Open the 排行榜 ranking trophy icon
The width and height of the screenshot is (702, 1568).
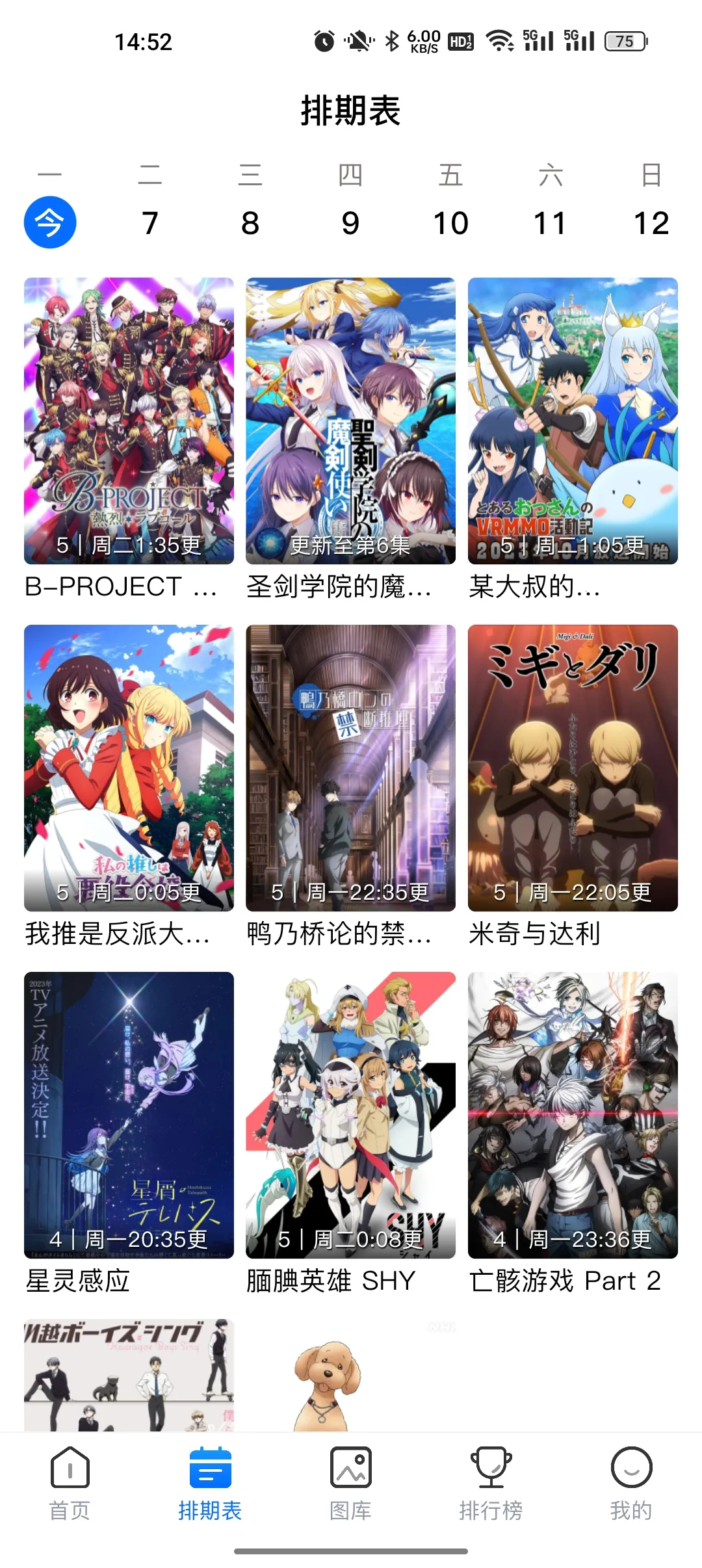point(491,1468)
